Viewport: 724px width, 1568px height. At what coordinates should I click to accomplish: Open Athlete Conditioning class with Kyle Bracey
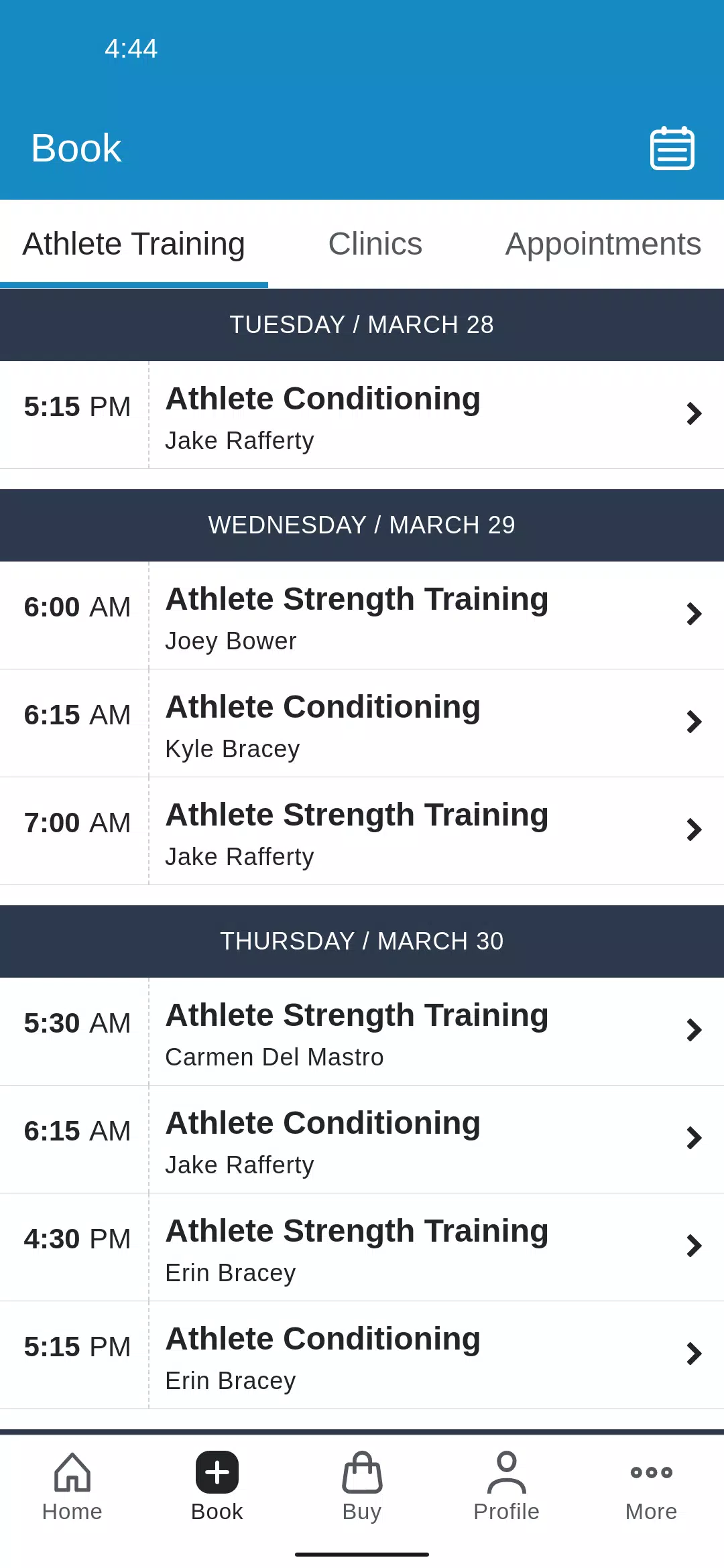[362, 723]
